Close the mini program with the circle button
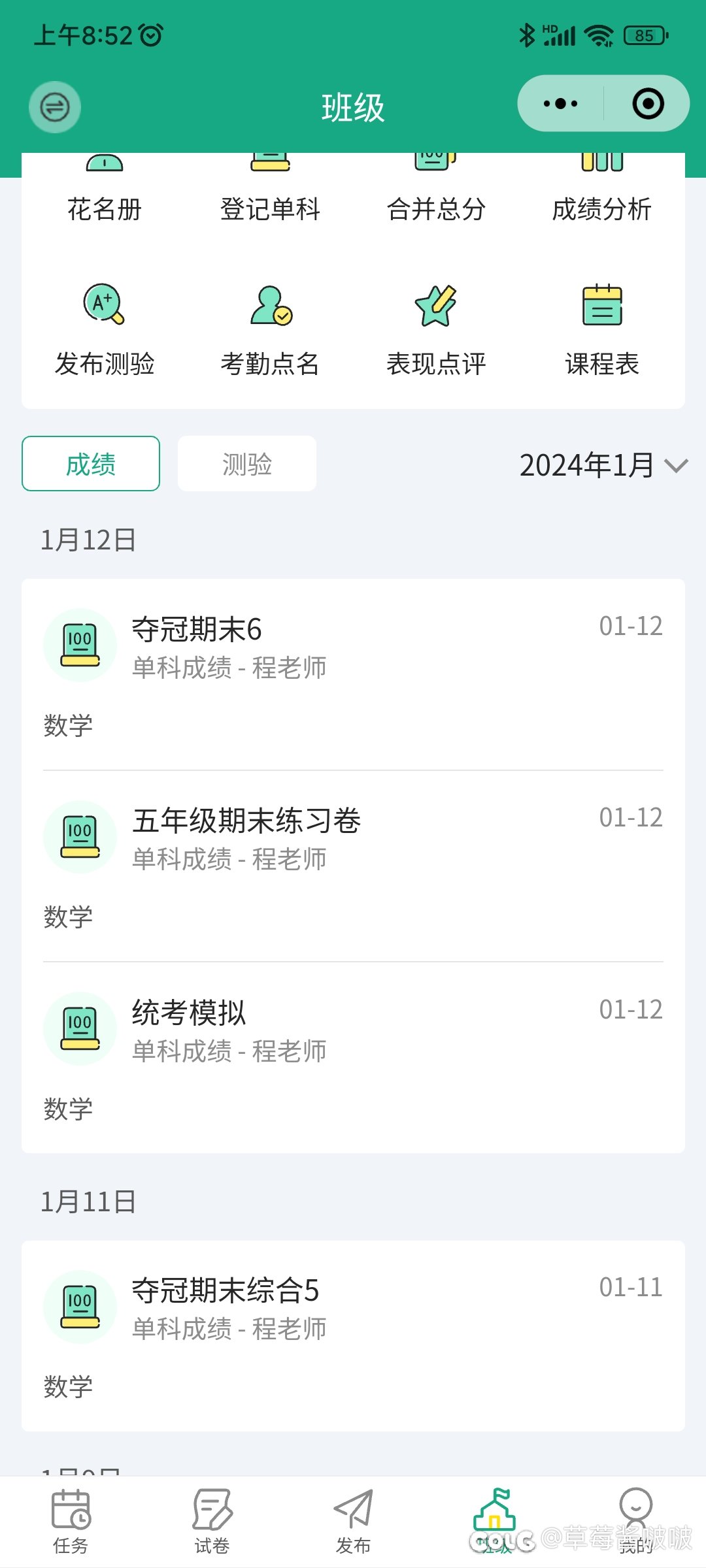 tap(648, 104)
